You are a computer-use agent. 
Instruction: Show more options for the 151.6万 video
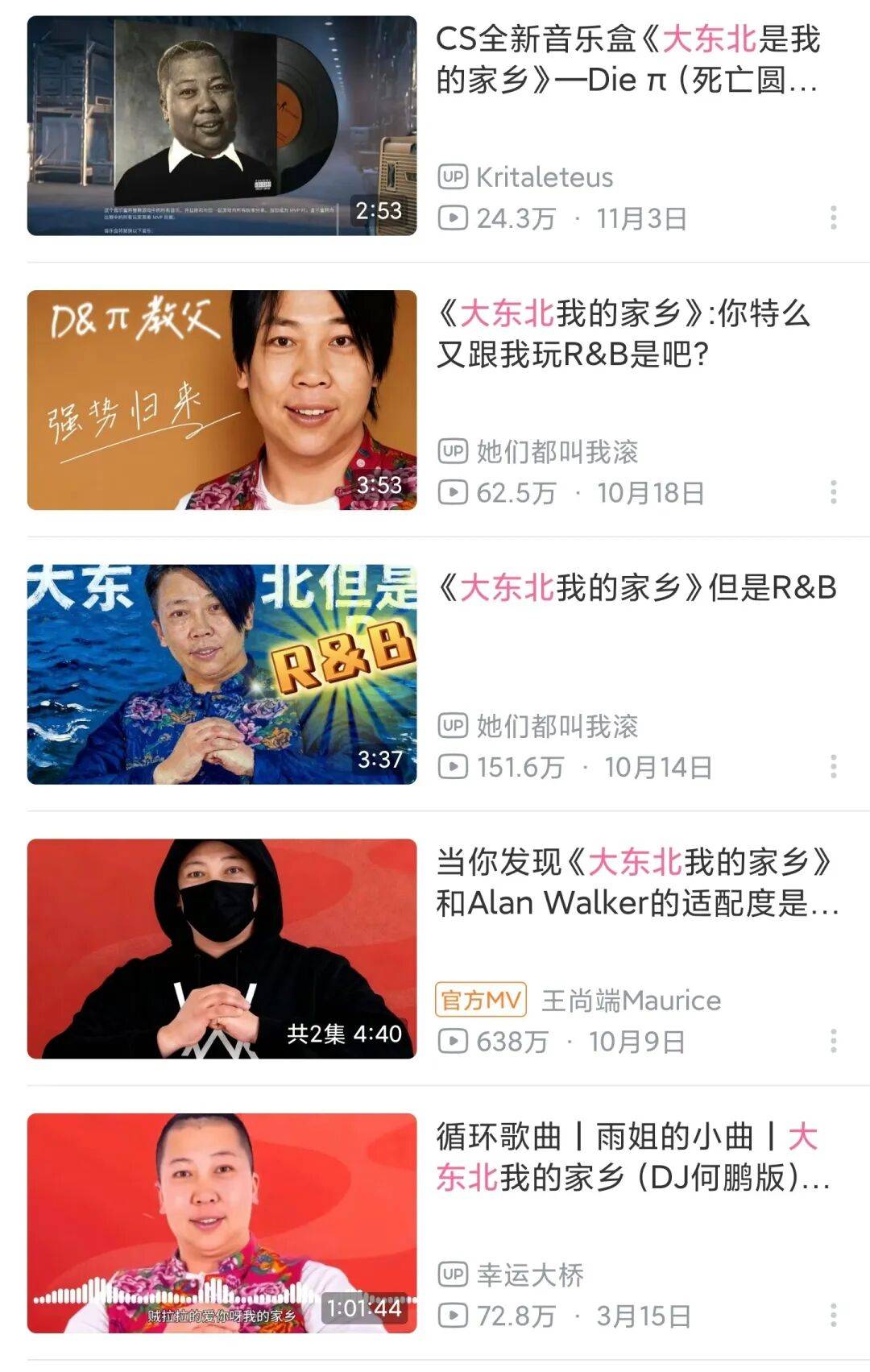click(x=833, y=766)
